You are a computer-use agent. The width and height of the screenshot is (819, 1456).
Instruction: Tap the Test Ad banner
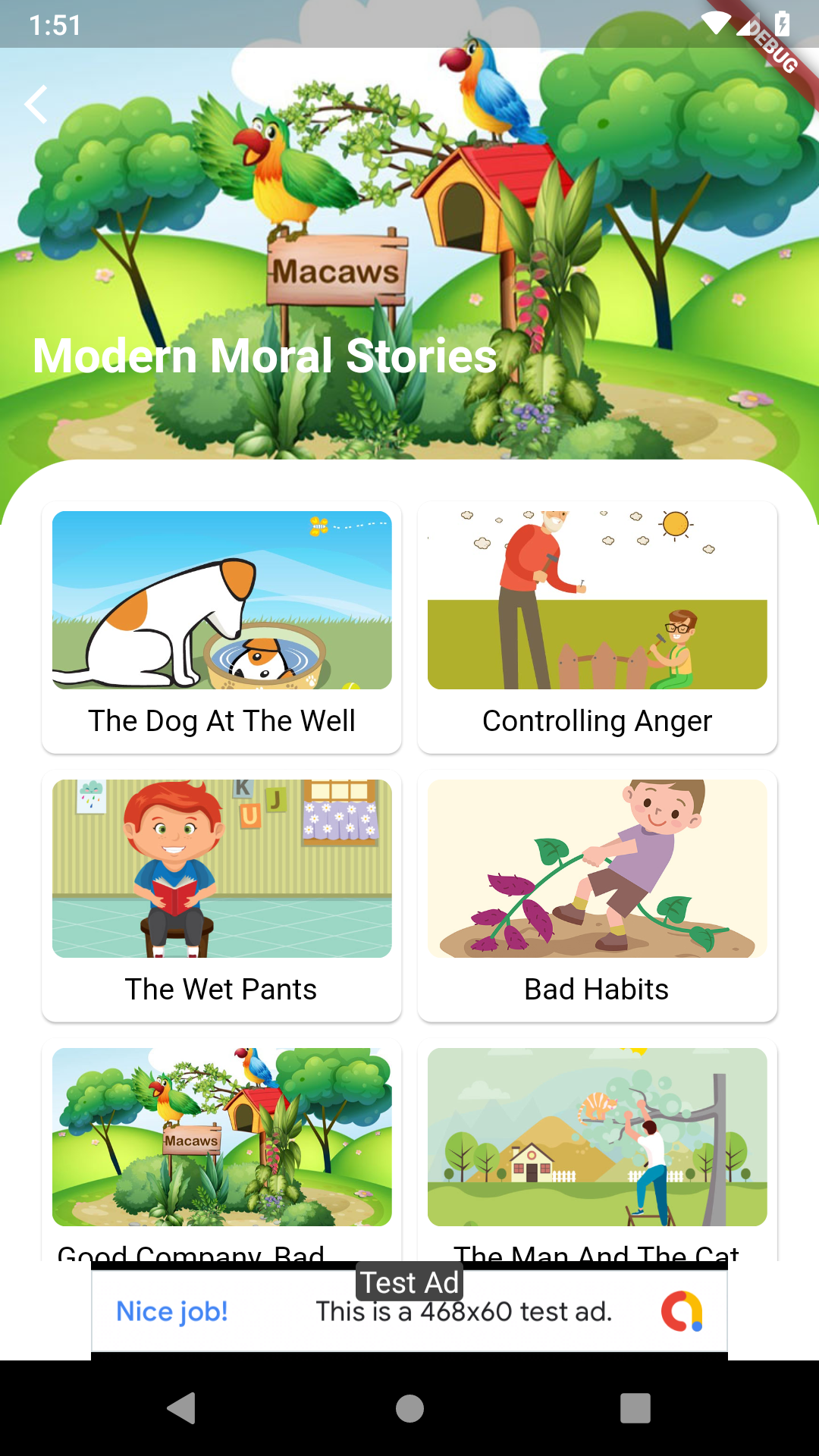[409, 1311]
